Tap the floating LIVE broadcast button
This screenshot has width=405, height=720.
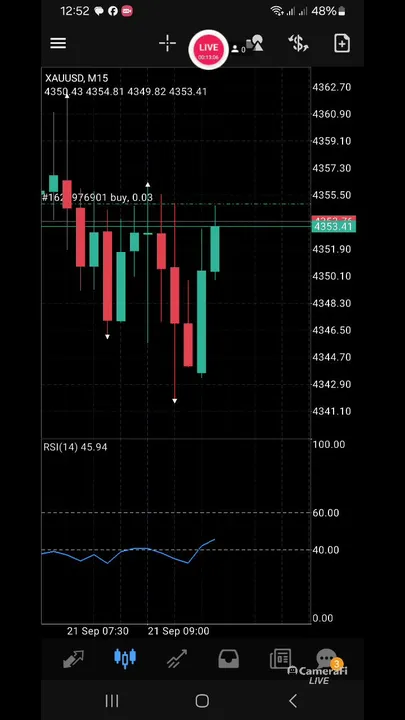click(x=208, y=50)
